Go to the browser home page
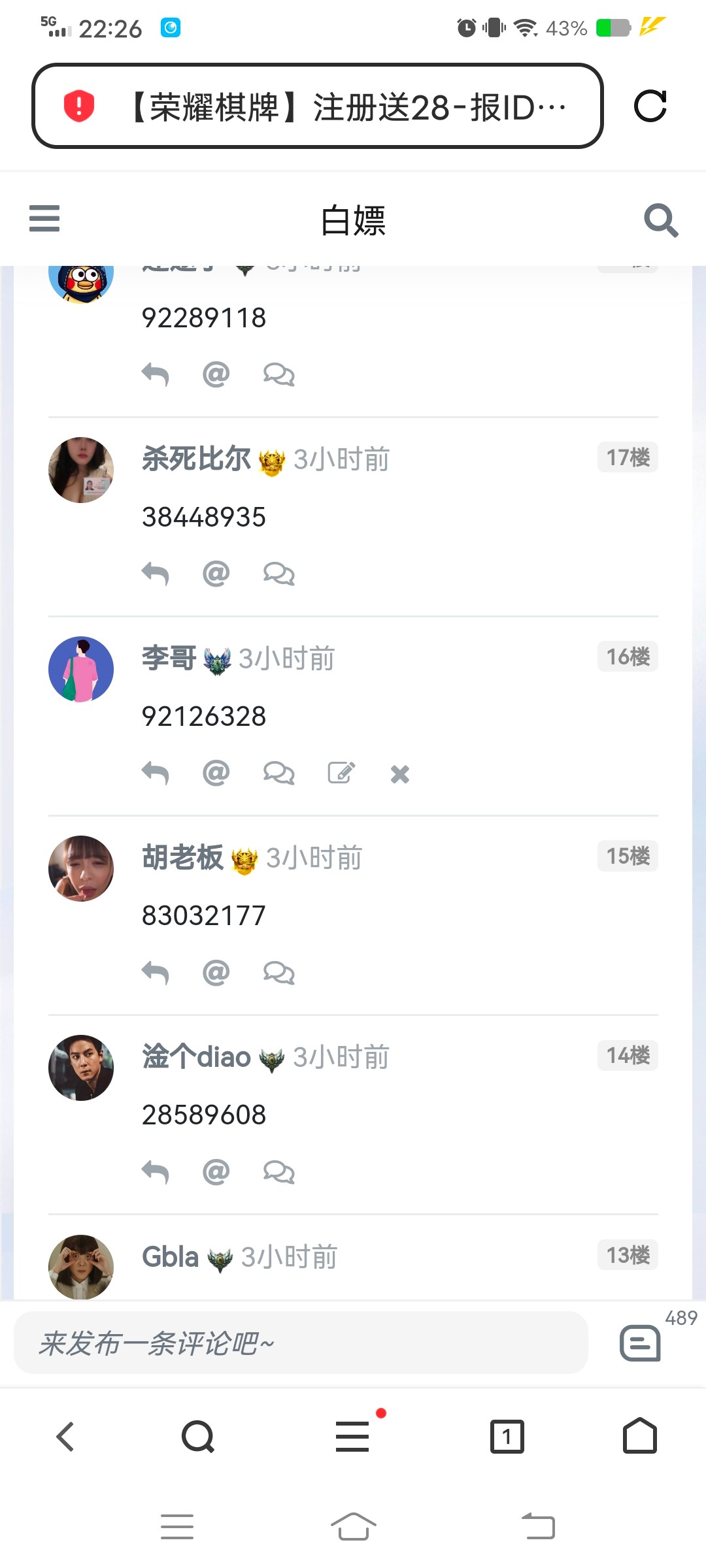This screenshot has height=1568, width=706. [x=640, y=1435]
